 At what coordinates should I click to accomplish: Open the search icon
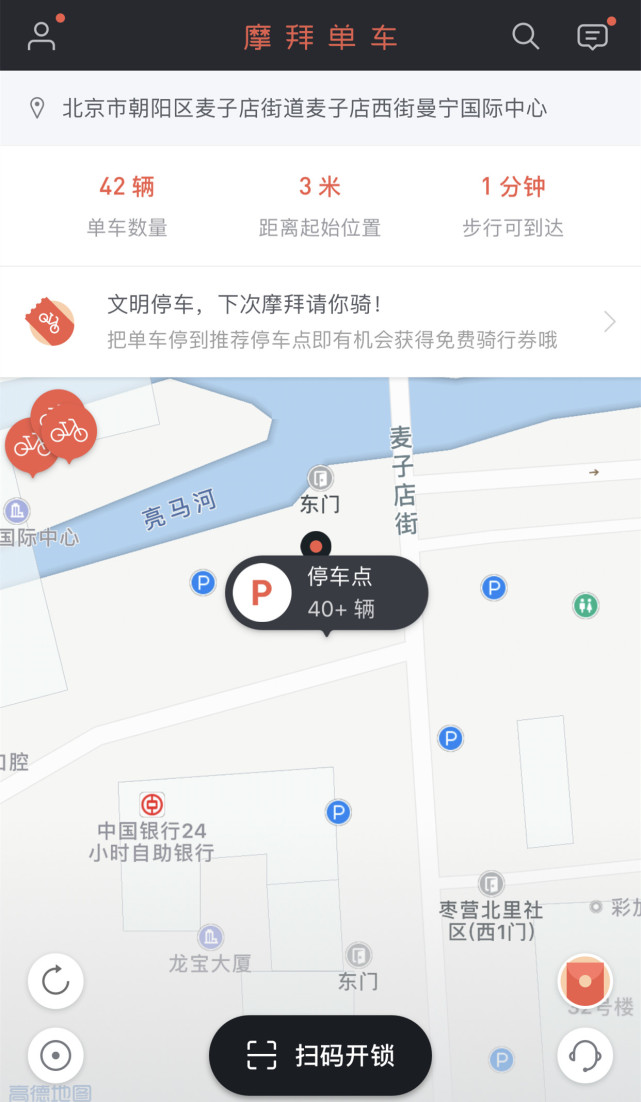pos(525,36)
